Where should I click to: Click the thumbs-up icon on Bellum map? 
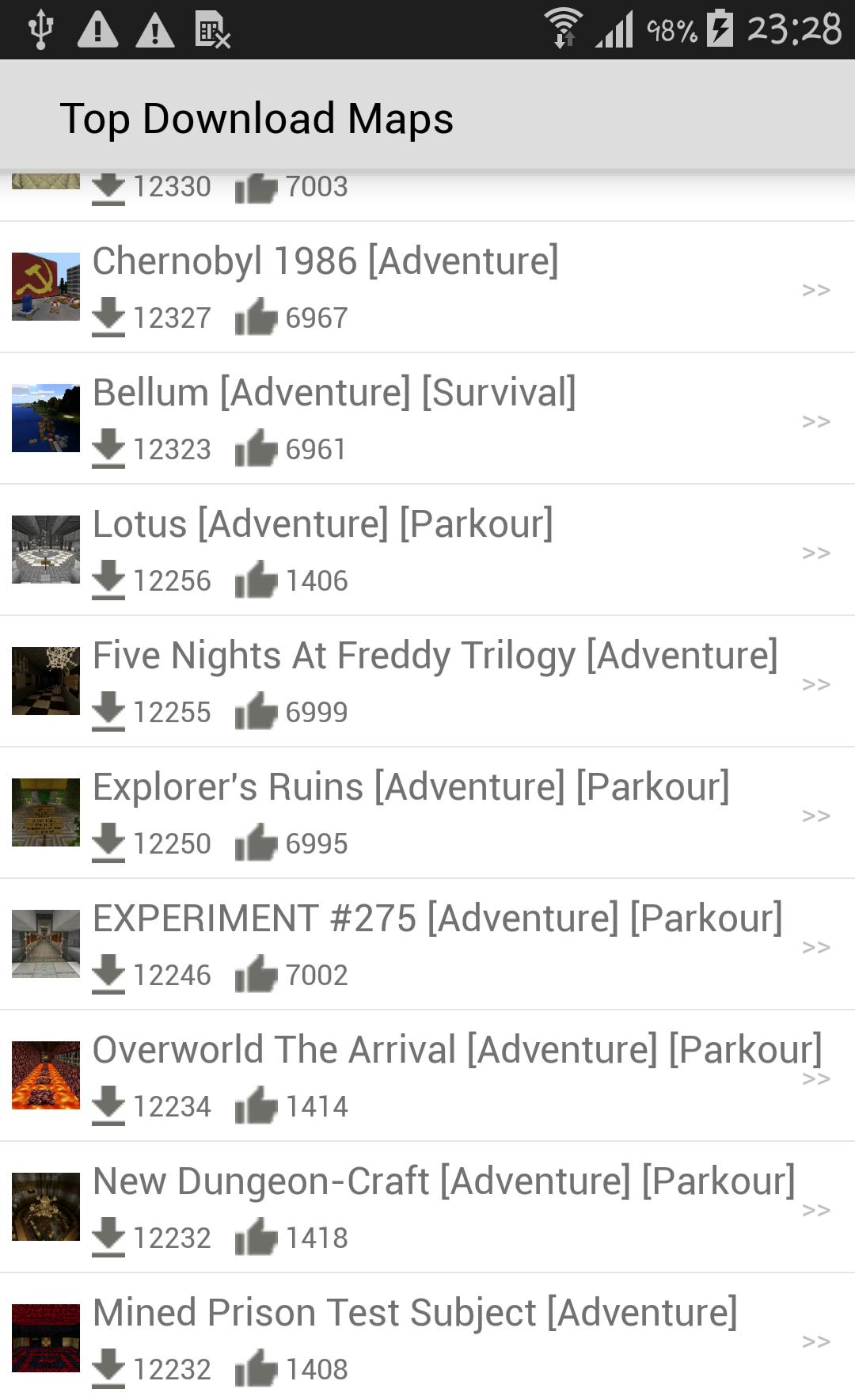[253, 447]
